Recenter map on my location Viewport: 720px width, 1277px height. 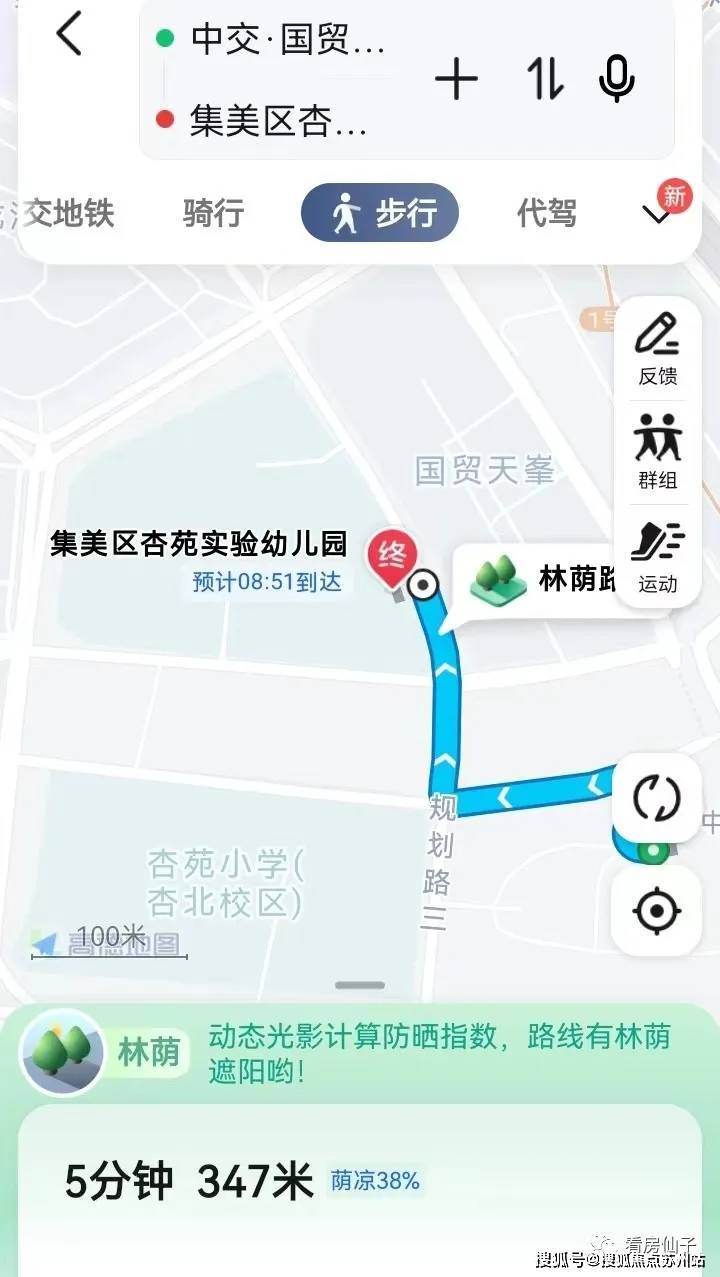coord(656,910)
